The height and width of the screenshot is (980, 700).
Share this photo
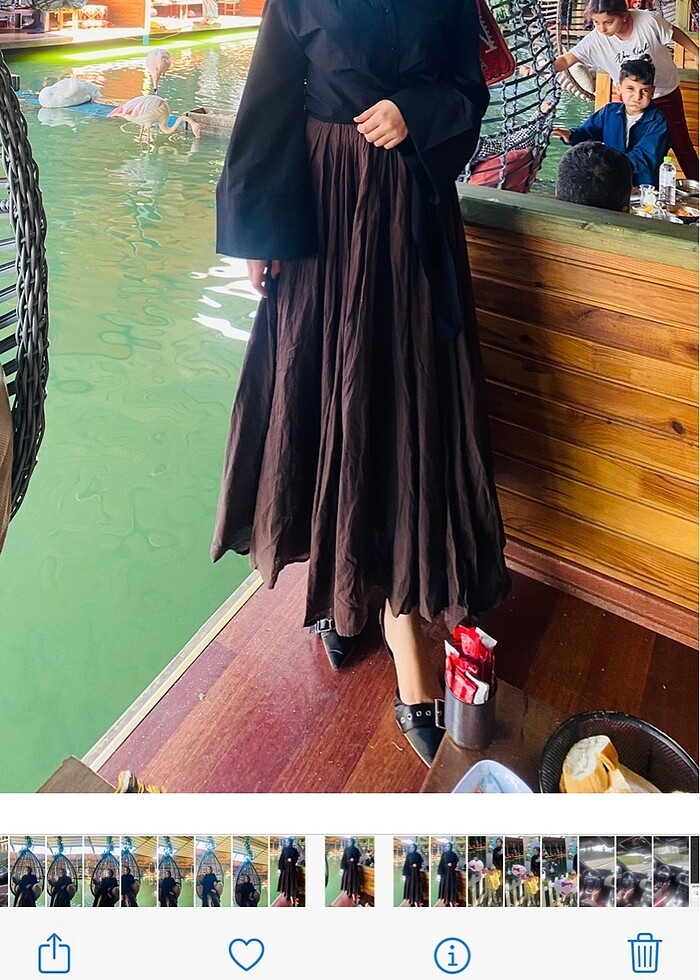click(x=54, y=953)
